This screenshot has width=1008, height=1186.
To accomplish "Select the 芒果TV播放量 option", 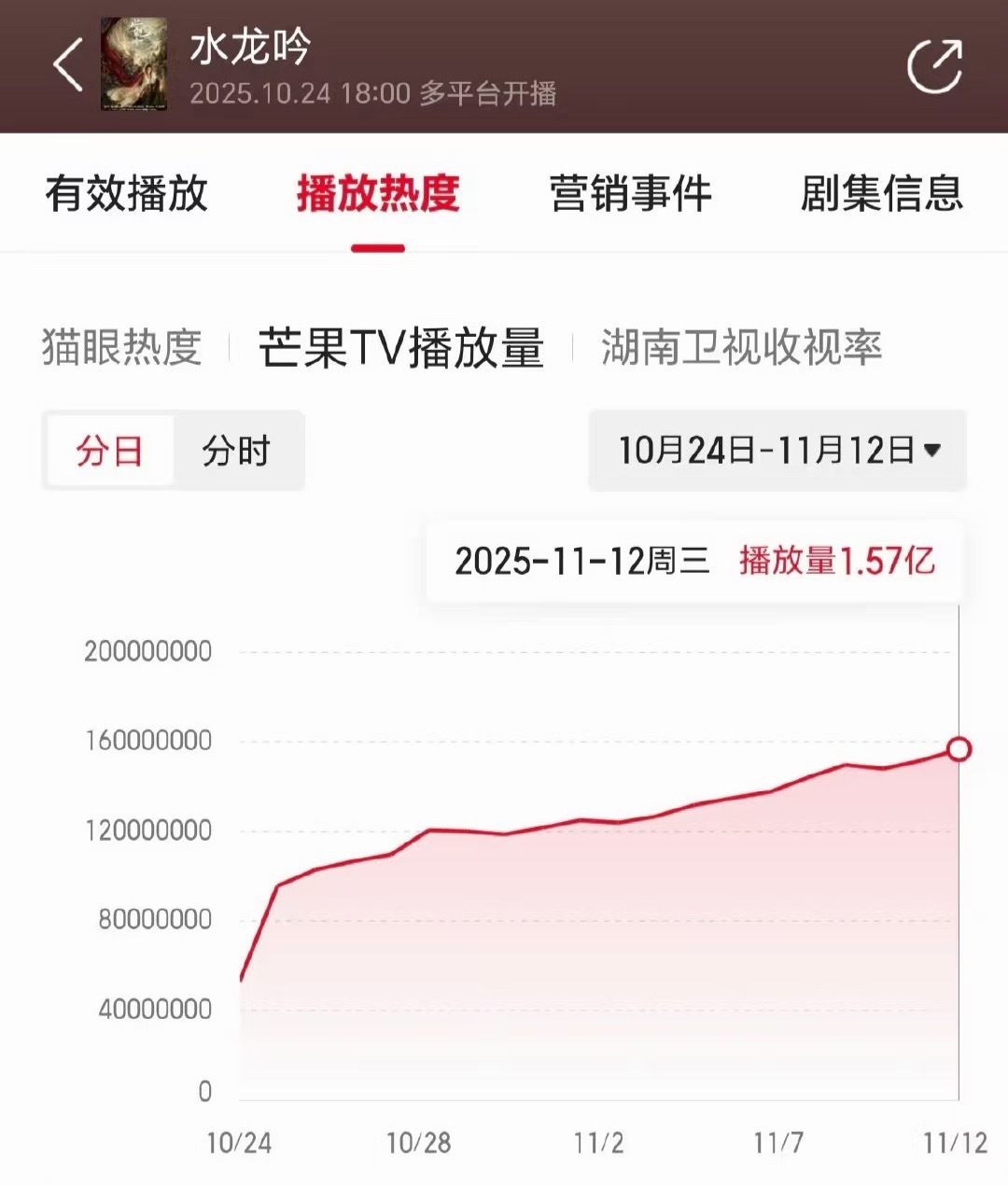I will click(401, 346).
